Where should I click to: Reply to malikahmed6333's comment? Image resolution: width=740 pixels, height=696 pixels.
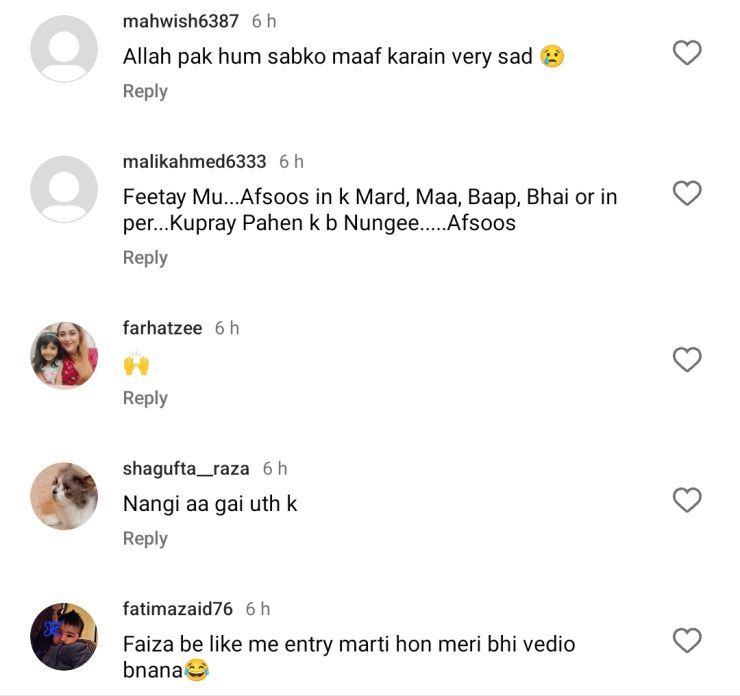(145, 257)
